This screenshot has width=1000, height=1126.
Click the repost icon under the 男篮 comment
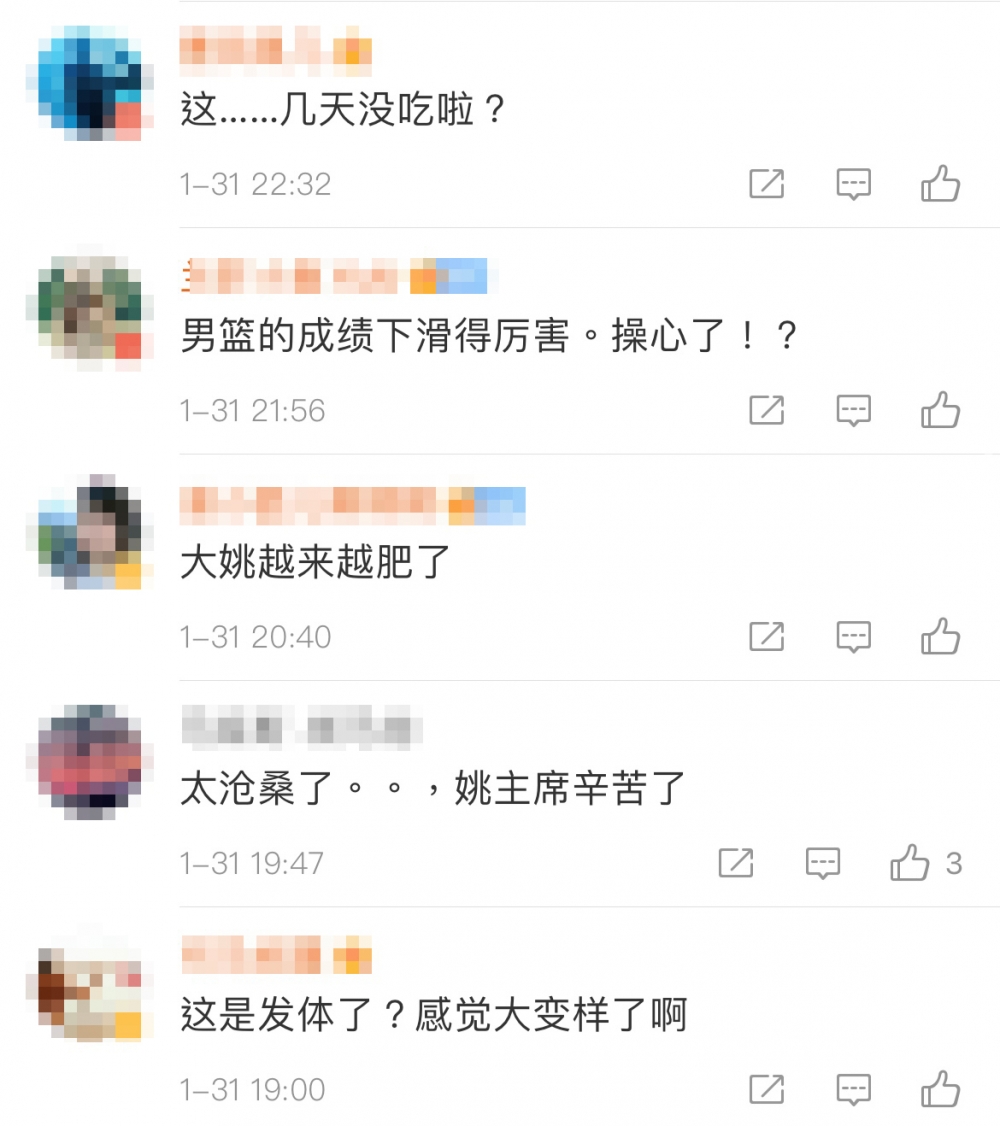tap(765, 410)
